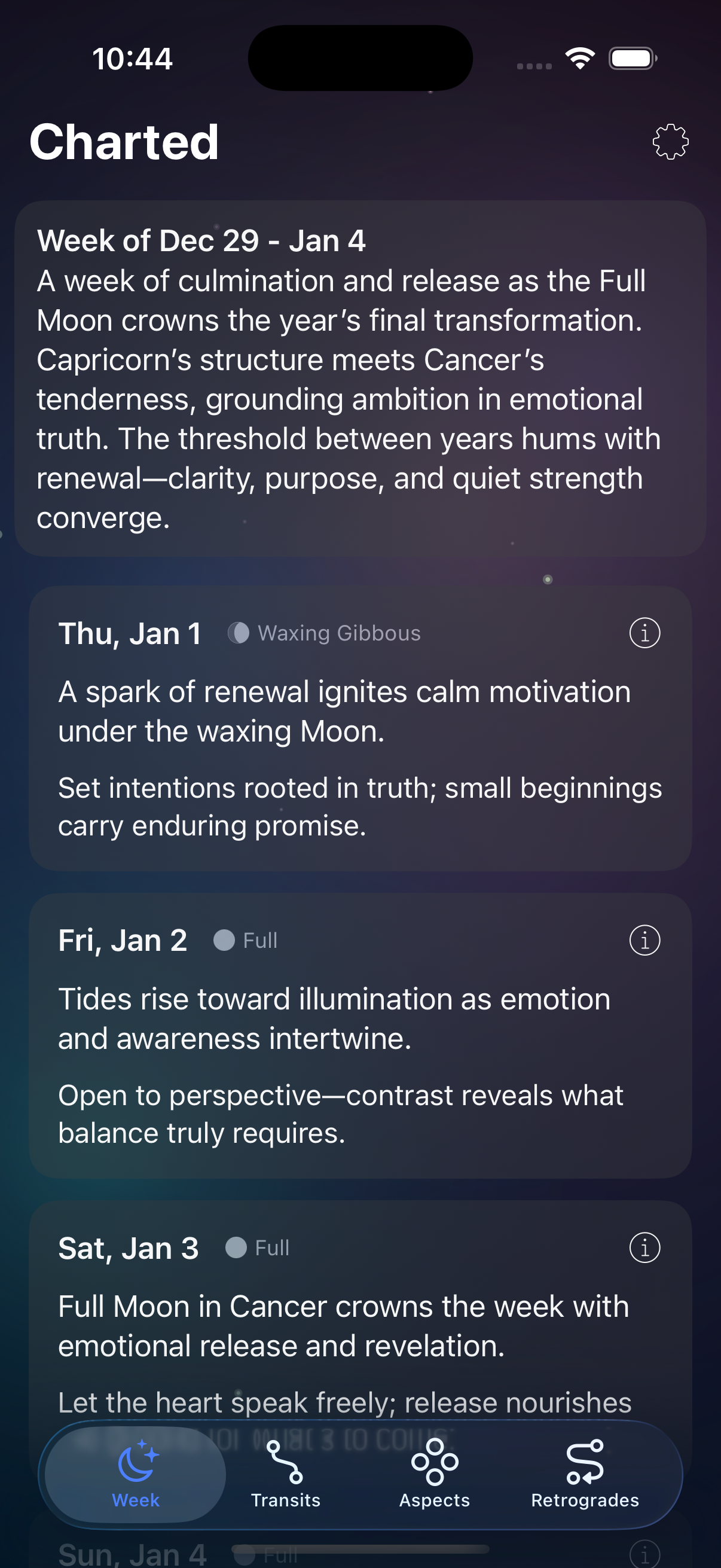The height and width of the screenshot is (1568, 721).
Task: Tap the info icon on Sat Jan 3 card
Action: tap(644, 1247)
